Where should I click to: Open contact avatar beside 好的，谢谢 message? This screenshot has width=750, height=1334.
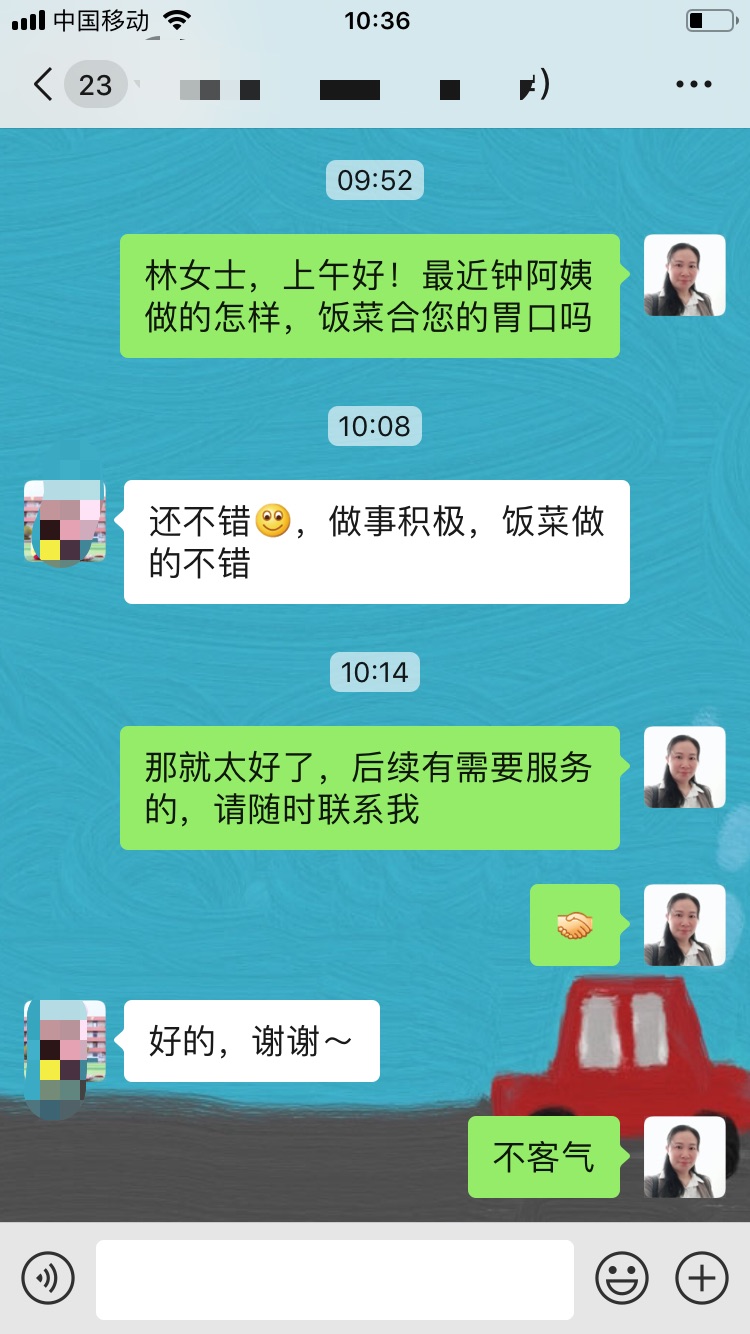(65, 1041)
